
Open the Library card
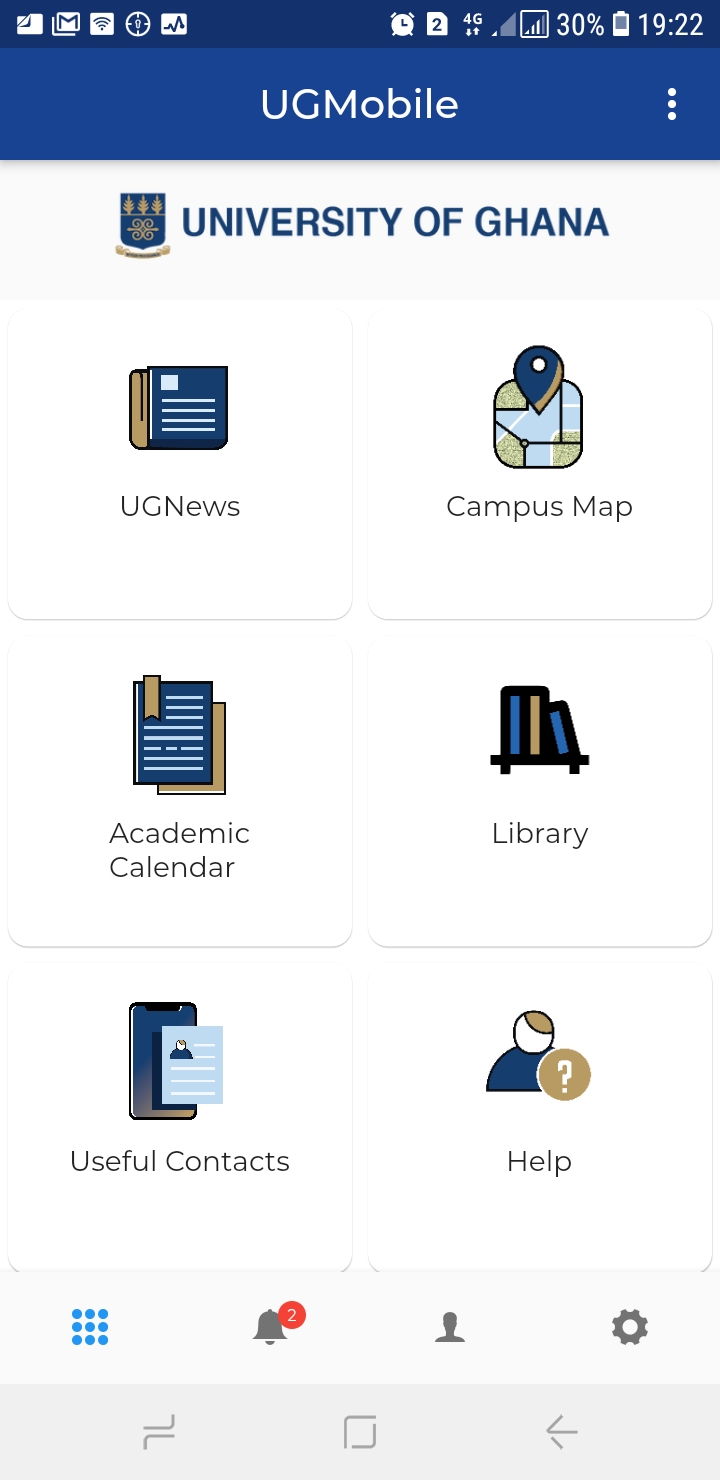[x=540, y=791]
